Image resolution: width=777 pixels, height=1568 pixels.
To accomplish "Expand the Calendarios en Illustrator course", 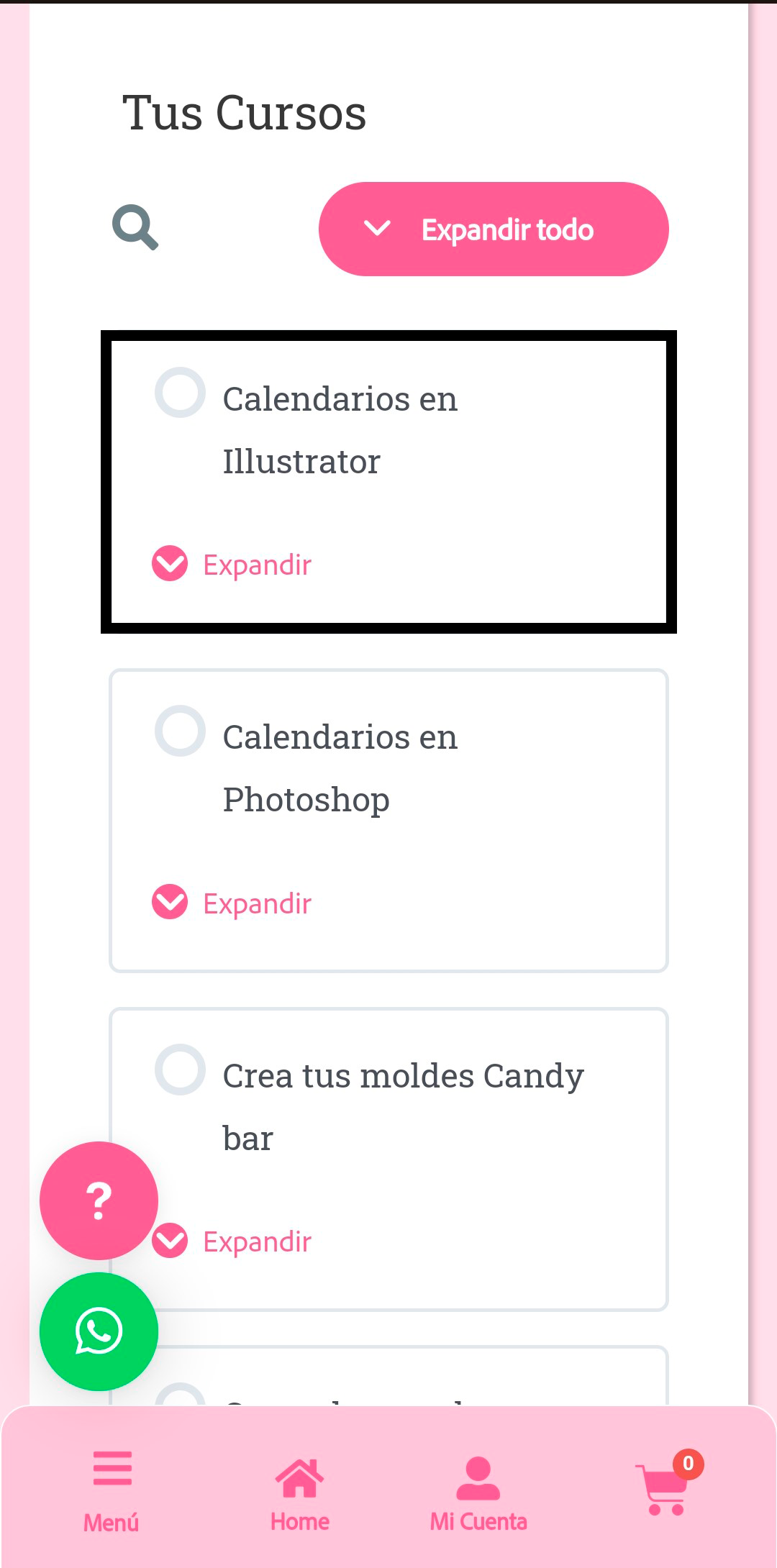I will tap(232, 565).
